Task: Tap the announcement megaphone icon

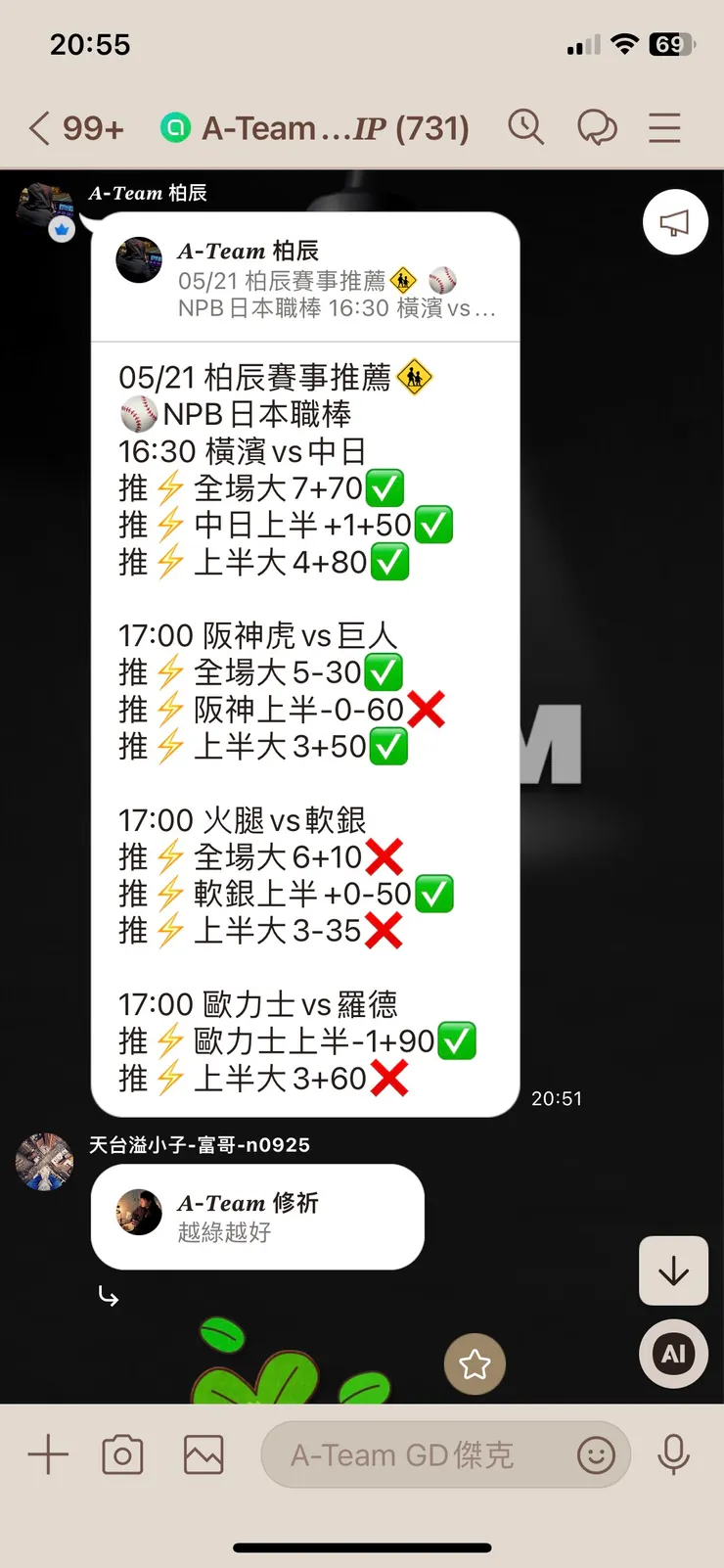Action: (x=675, y=222)
